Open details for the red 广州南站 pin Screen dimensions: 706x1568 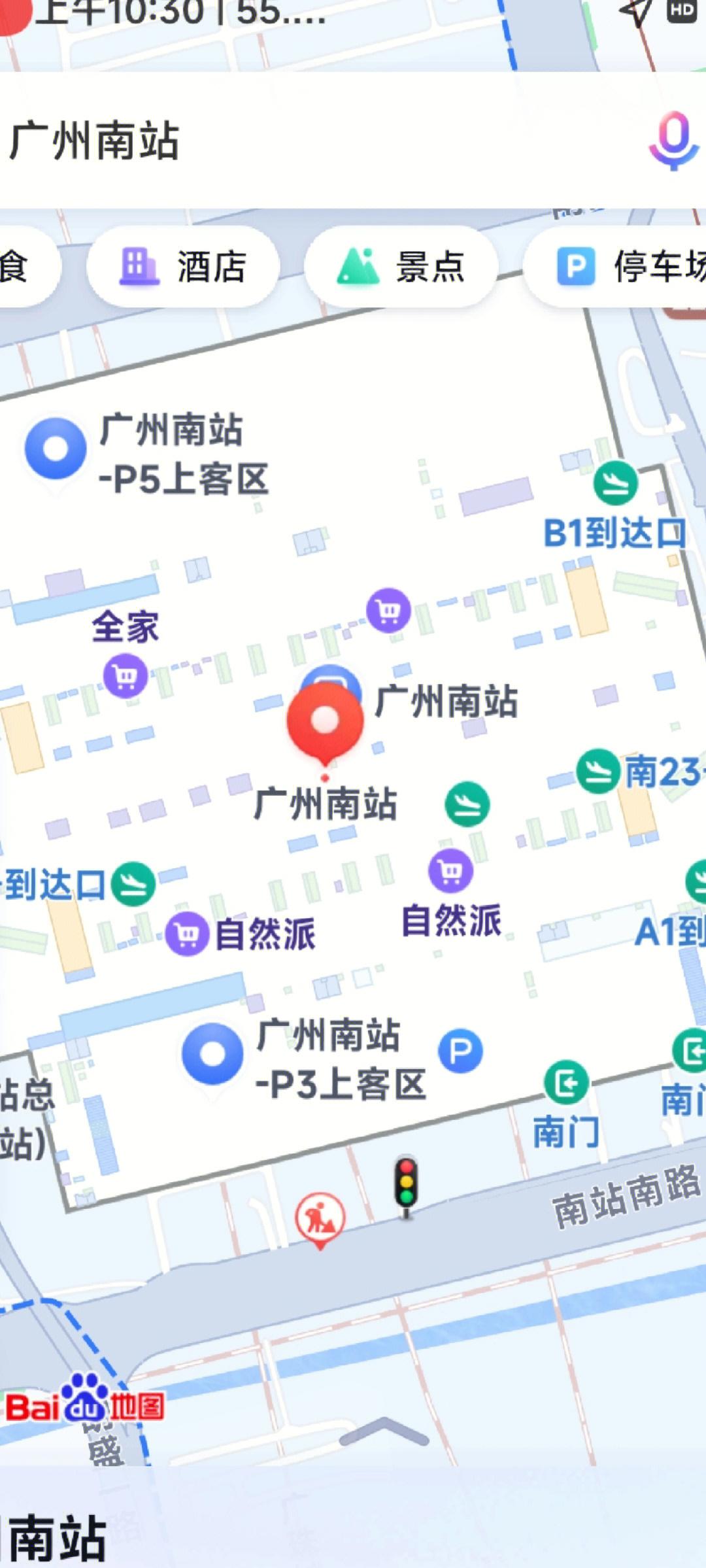click(x=325, y=719)
